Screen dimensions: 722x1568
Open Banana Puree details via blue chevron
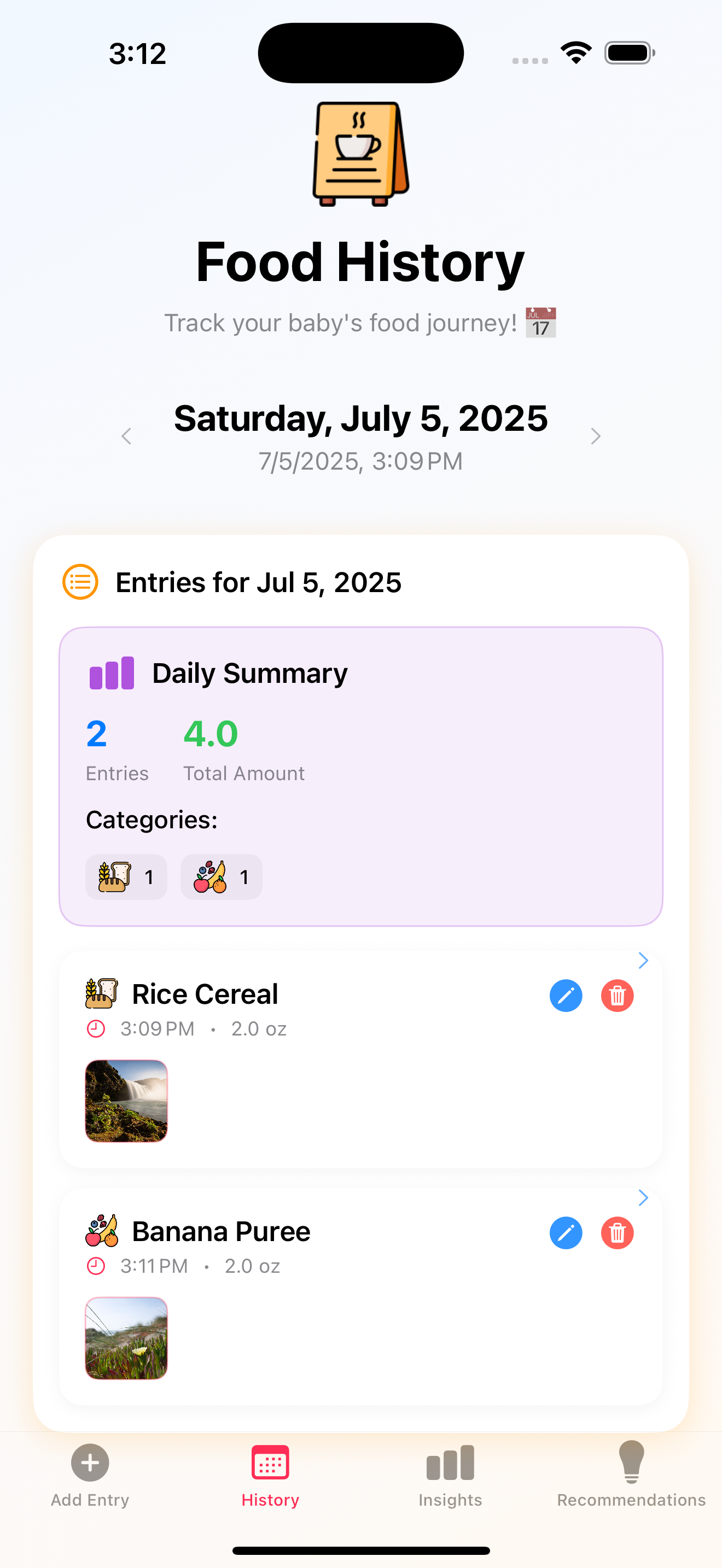[x=643, y=1197]
